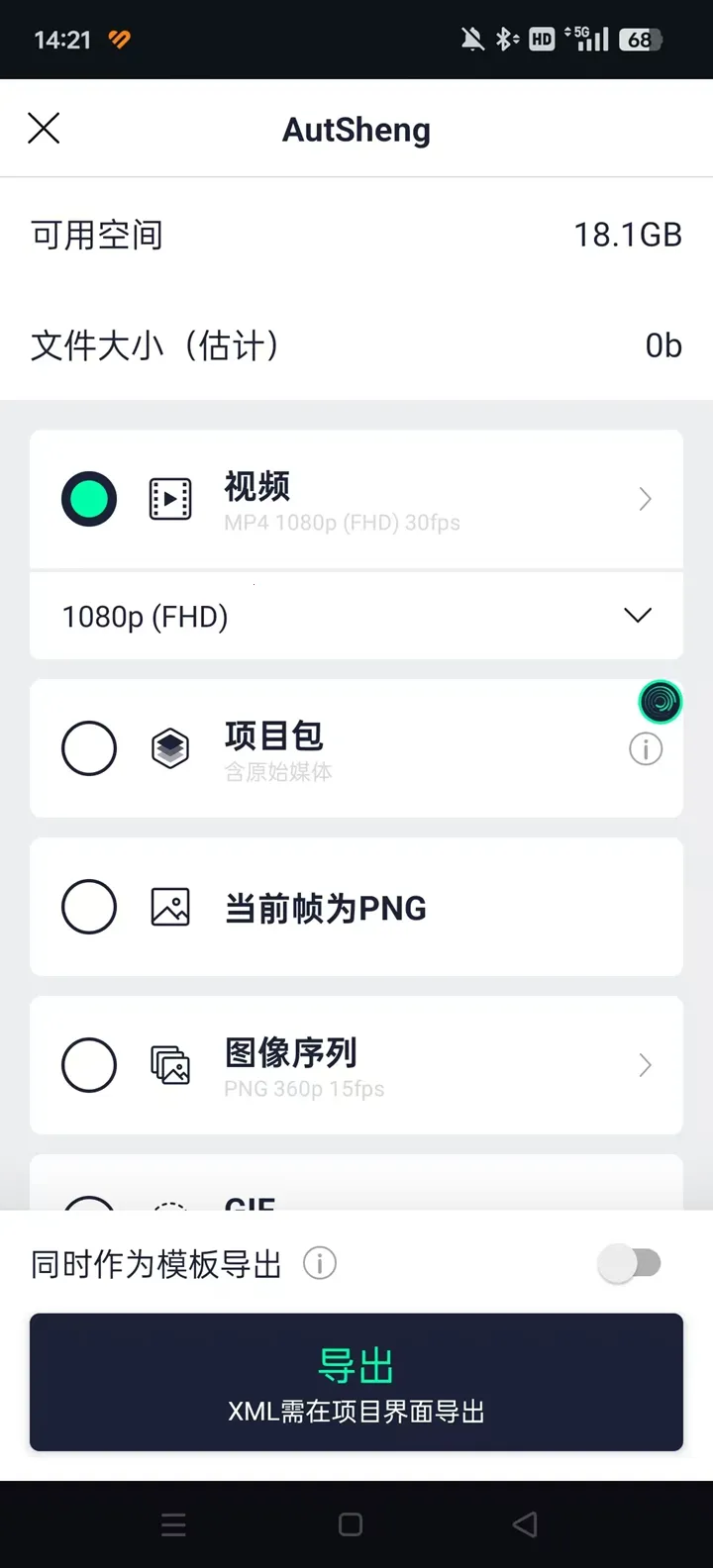Click the project package layers icon
713x1568 pixels.
point(168,748)
